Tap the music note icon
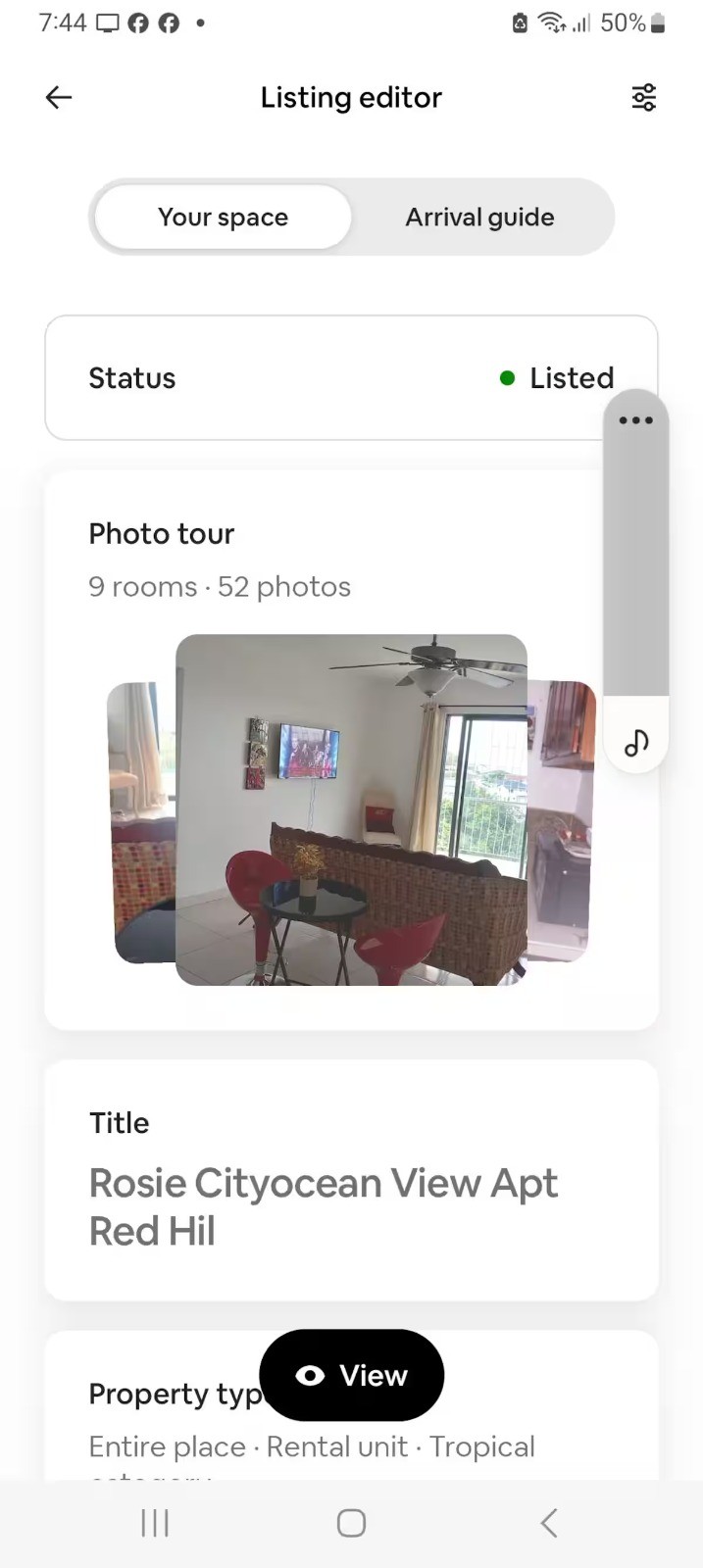The image size is (703, 1568). (636, 743)
